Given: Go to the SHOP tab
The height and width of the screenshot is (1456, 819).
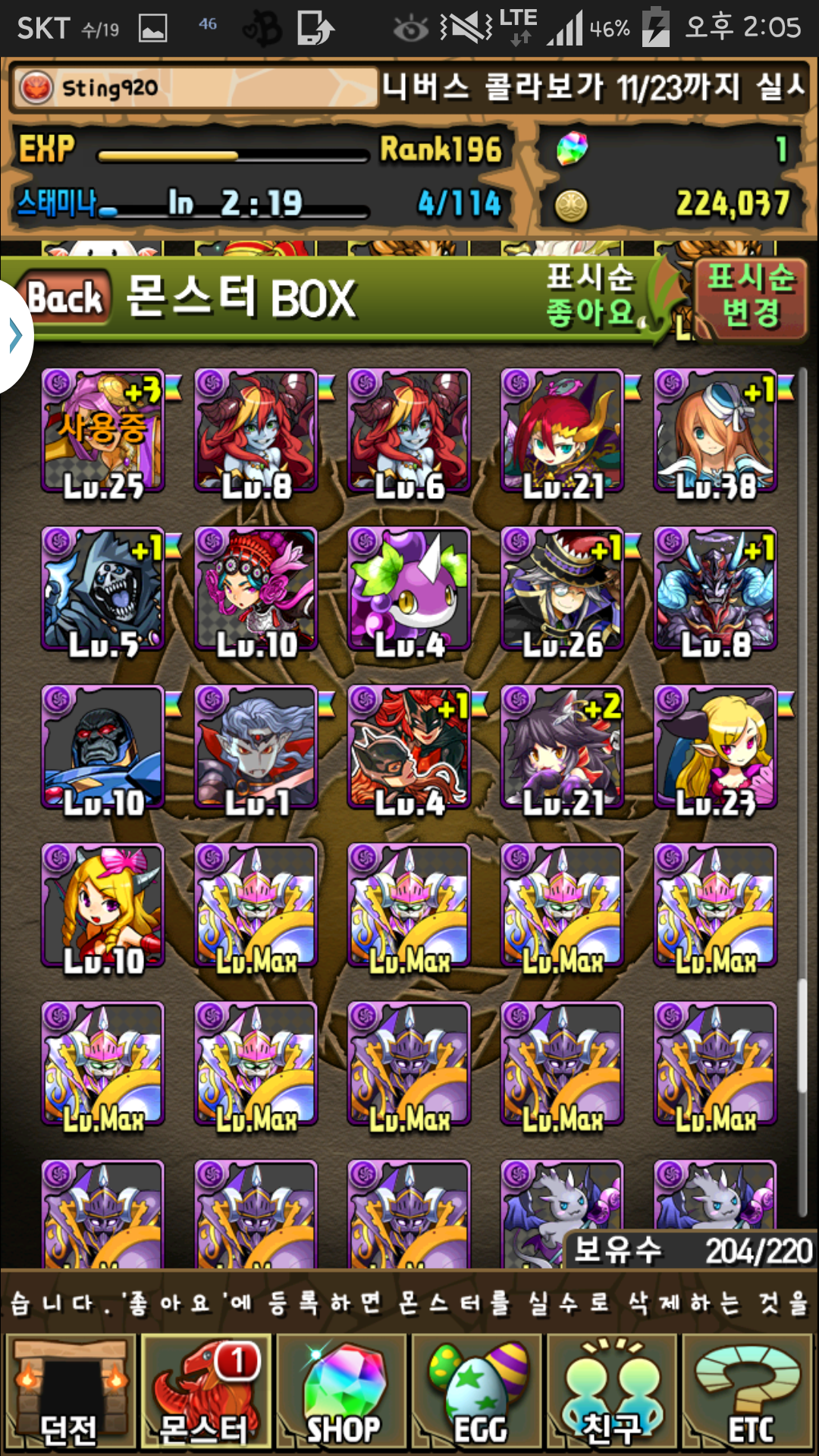Looking at the screenshot, I should click(x=341, y=1394).
